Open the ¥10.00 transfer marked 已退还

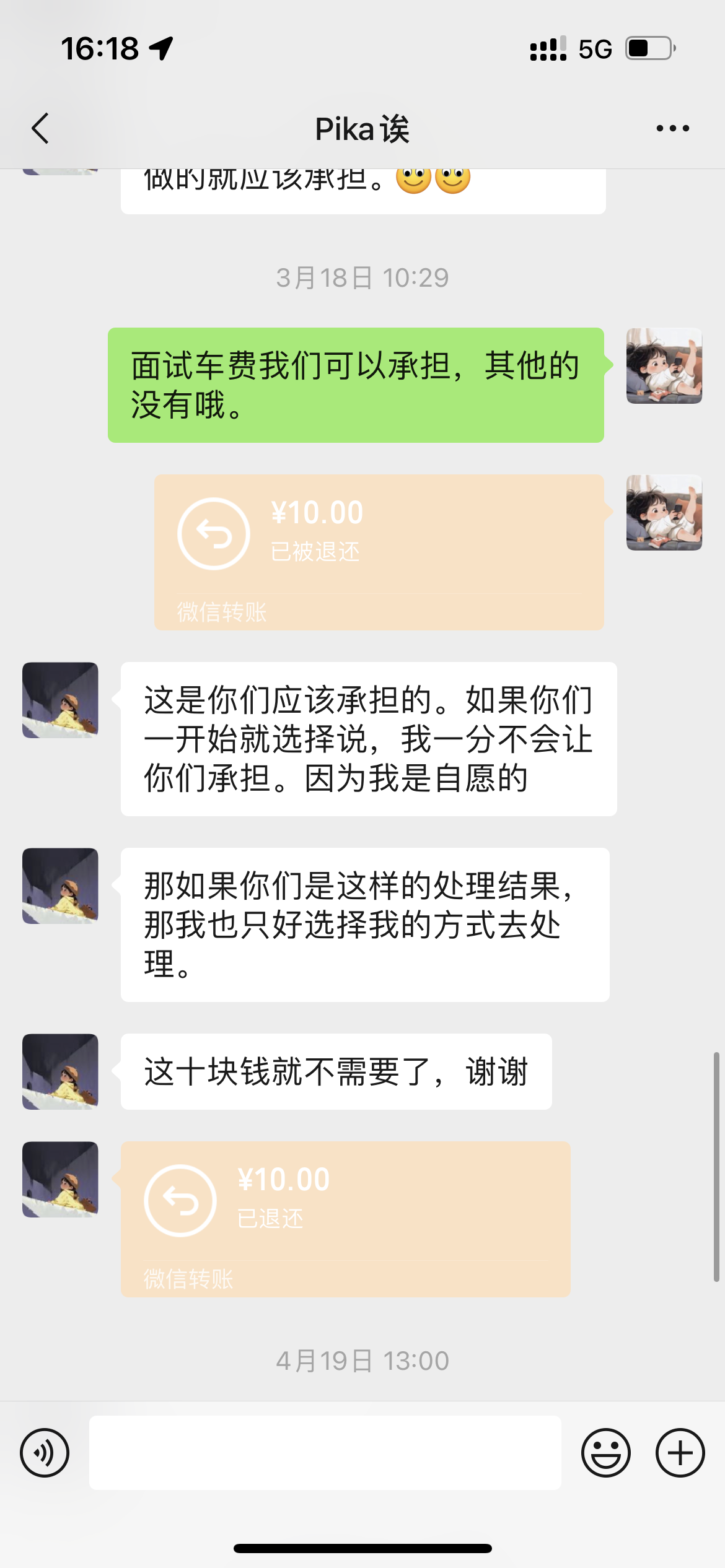pyautogui.click(x=345, y=1219)
